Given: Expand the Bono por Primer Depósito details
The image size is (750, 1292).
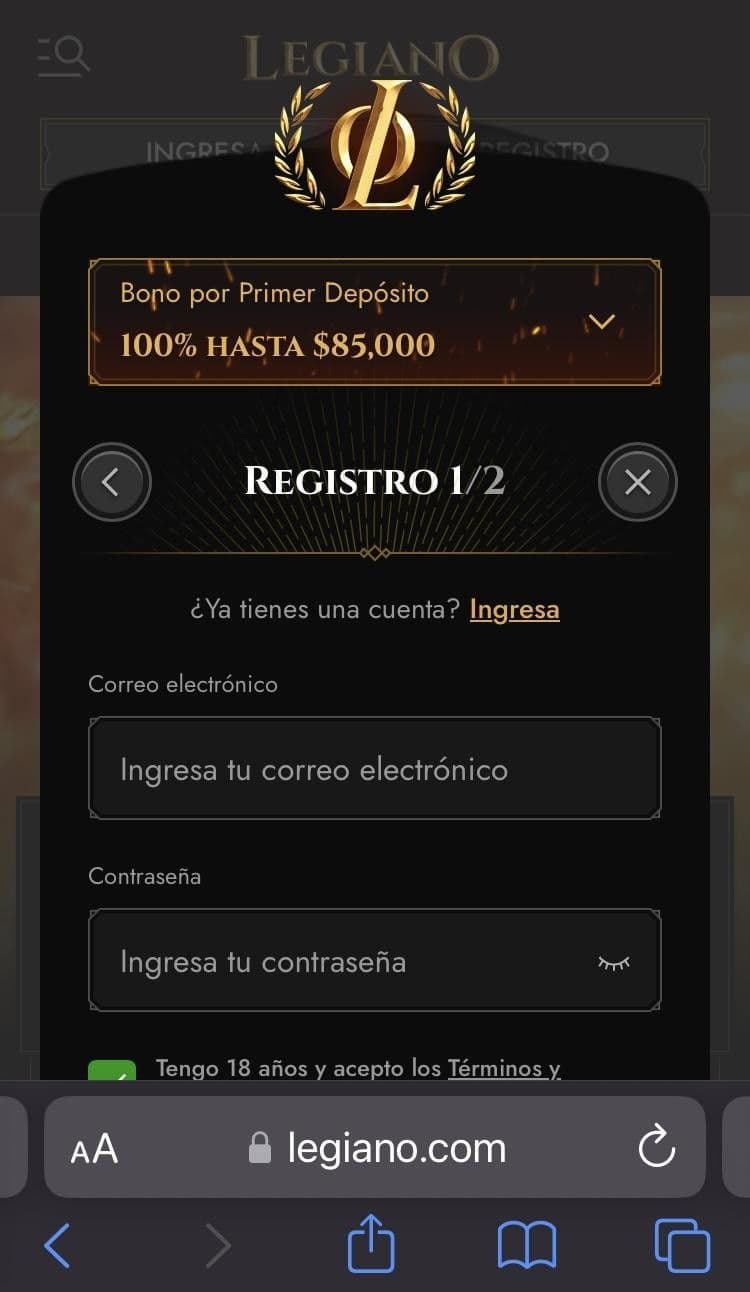Looking at the screenshot, I should tap(602, 322).
